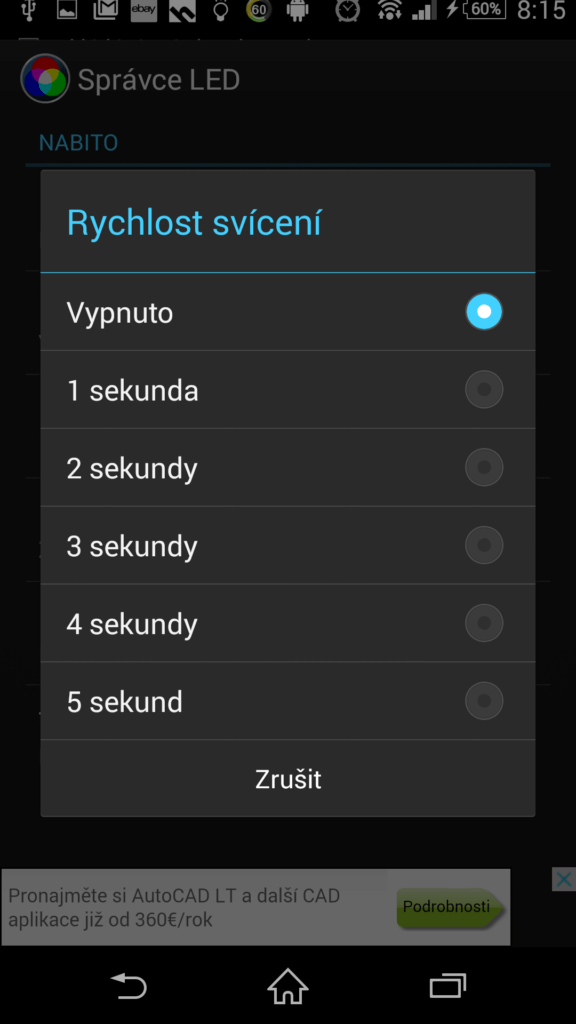Viewport: 576px width, 1024px height.
Task: Select the Vypnuto option
Action: [288, 312]
